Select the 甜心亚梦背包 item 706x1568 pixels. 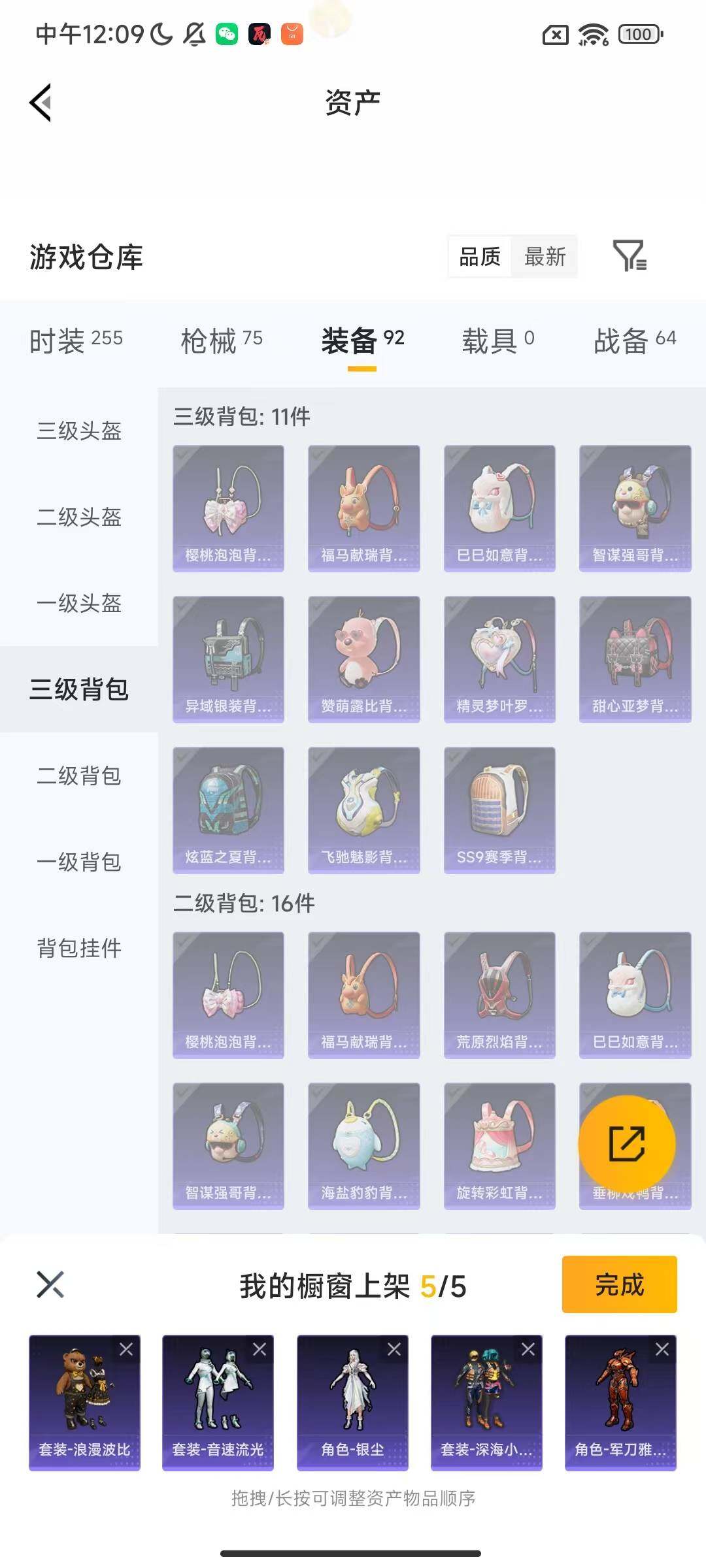pos(635,658)
